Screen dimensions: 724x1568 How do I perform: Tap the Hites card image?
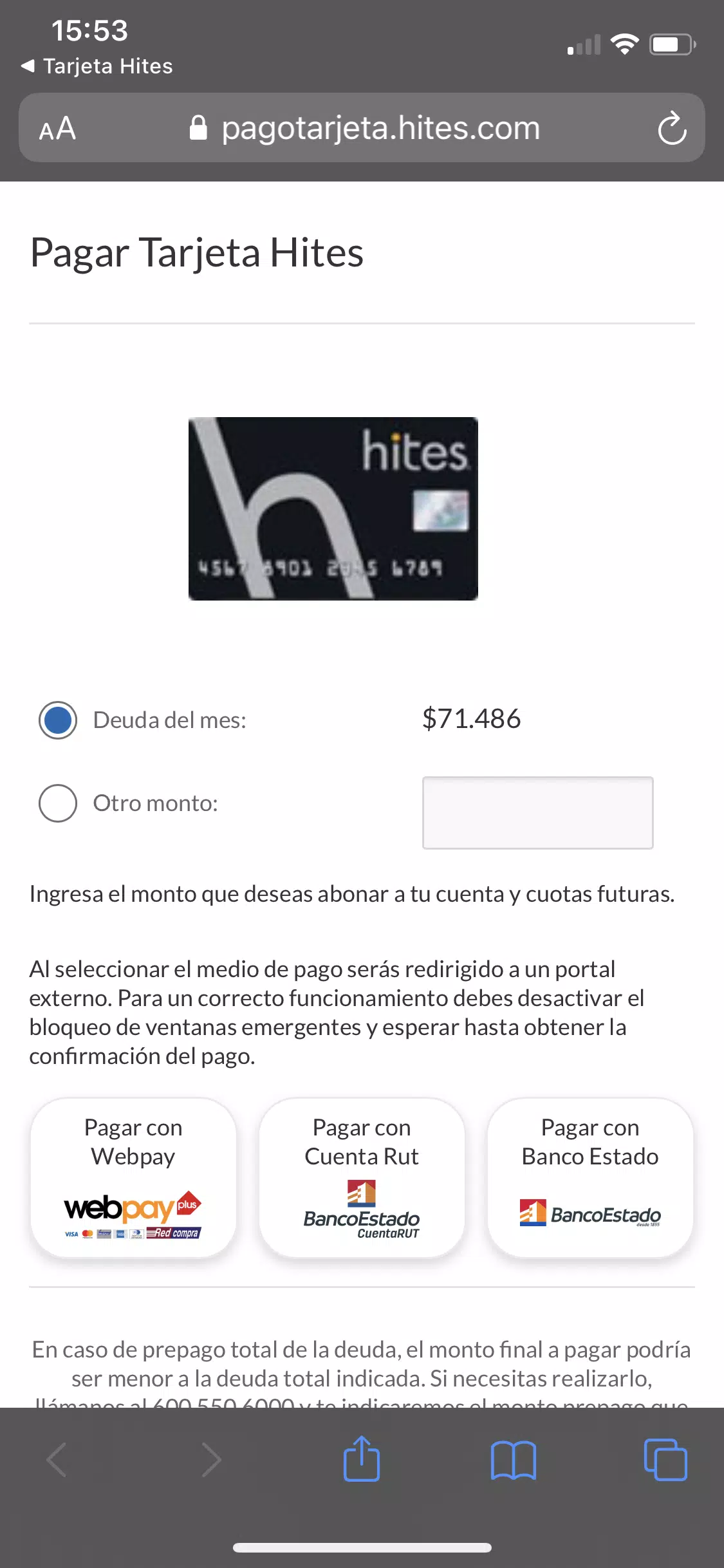333,509
